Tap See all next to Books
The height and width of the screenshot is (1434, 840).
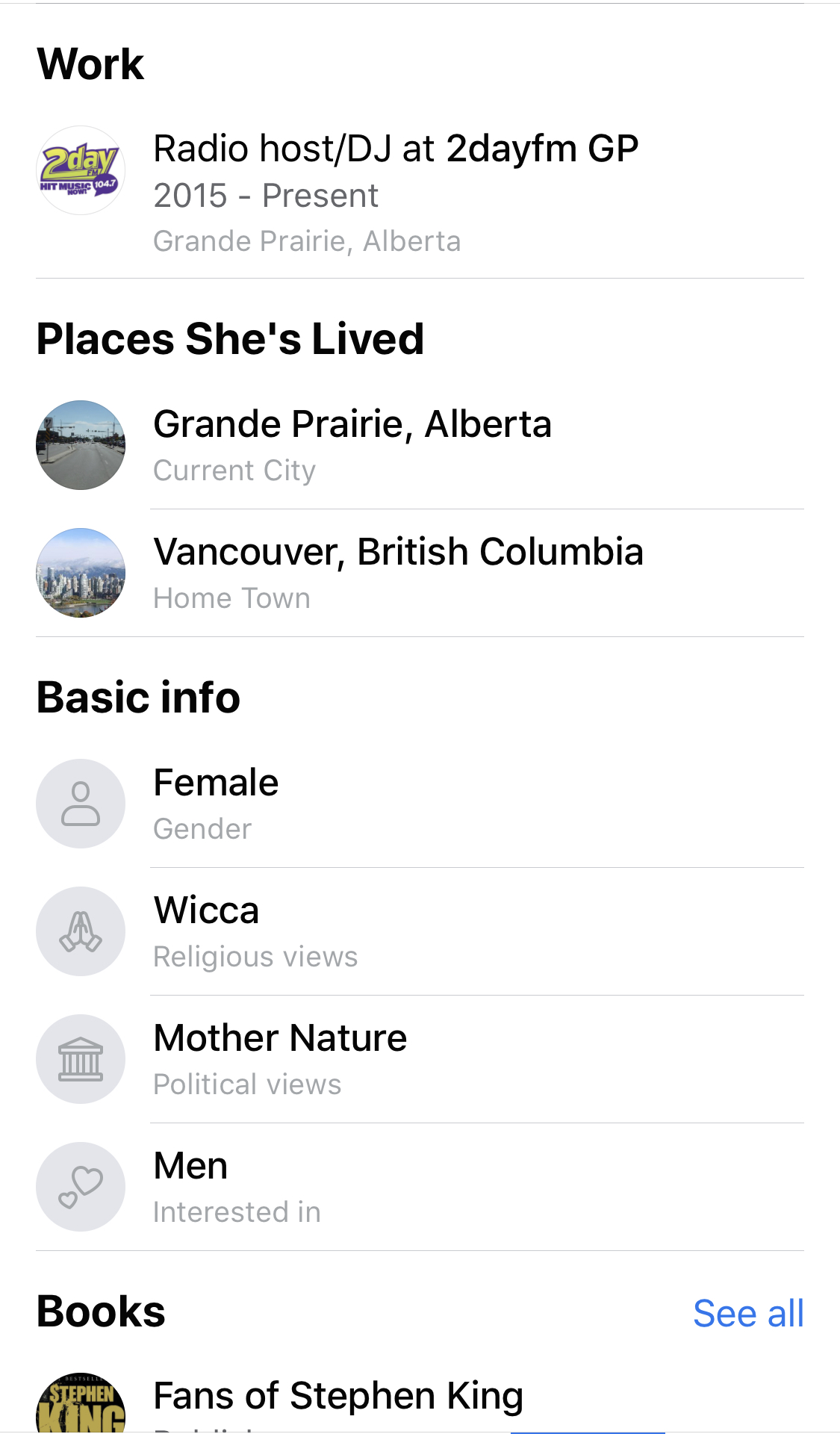click(x=748, y=1314)
